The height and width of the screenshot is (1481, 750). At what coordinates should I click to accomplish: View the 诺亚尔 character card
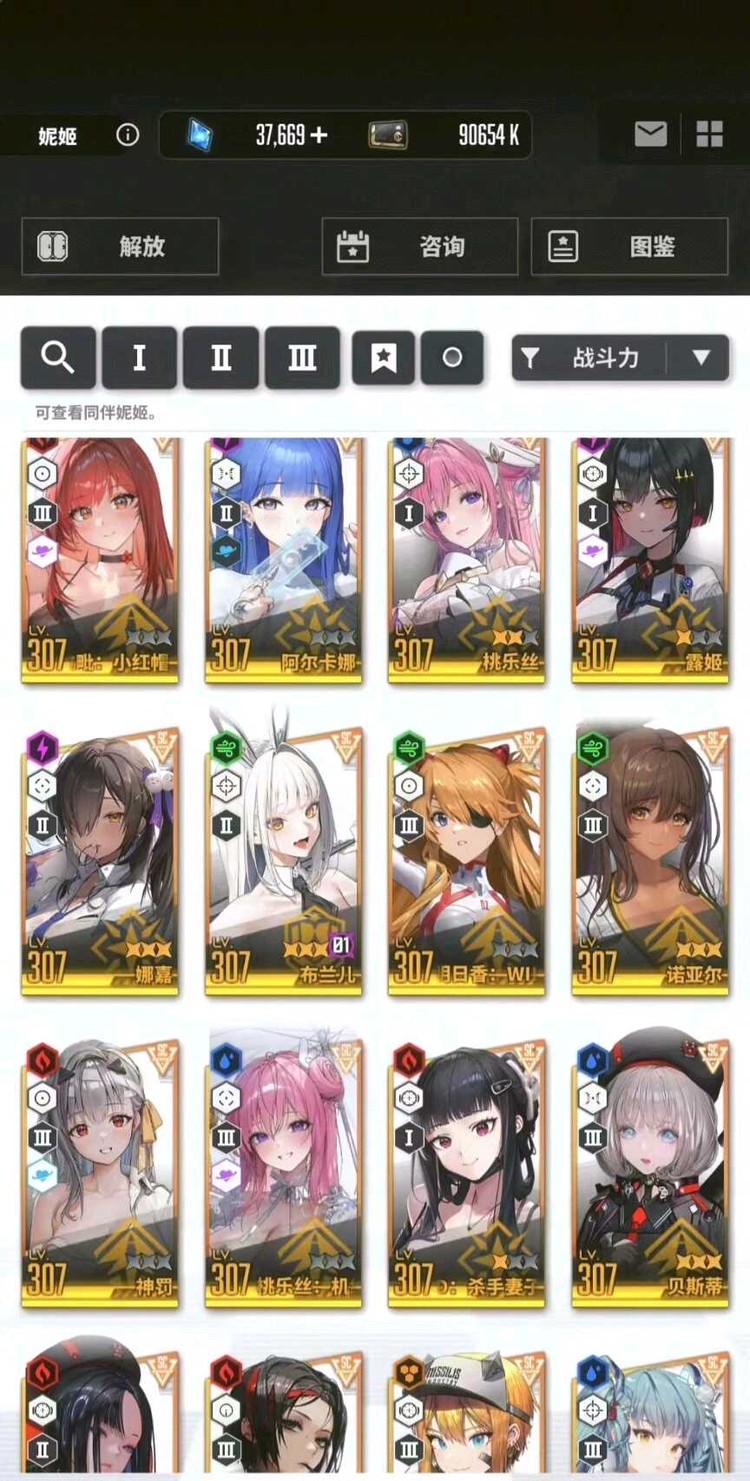(650, 860)
